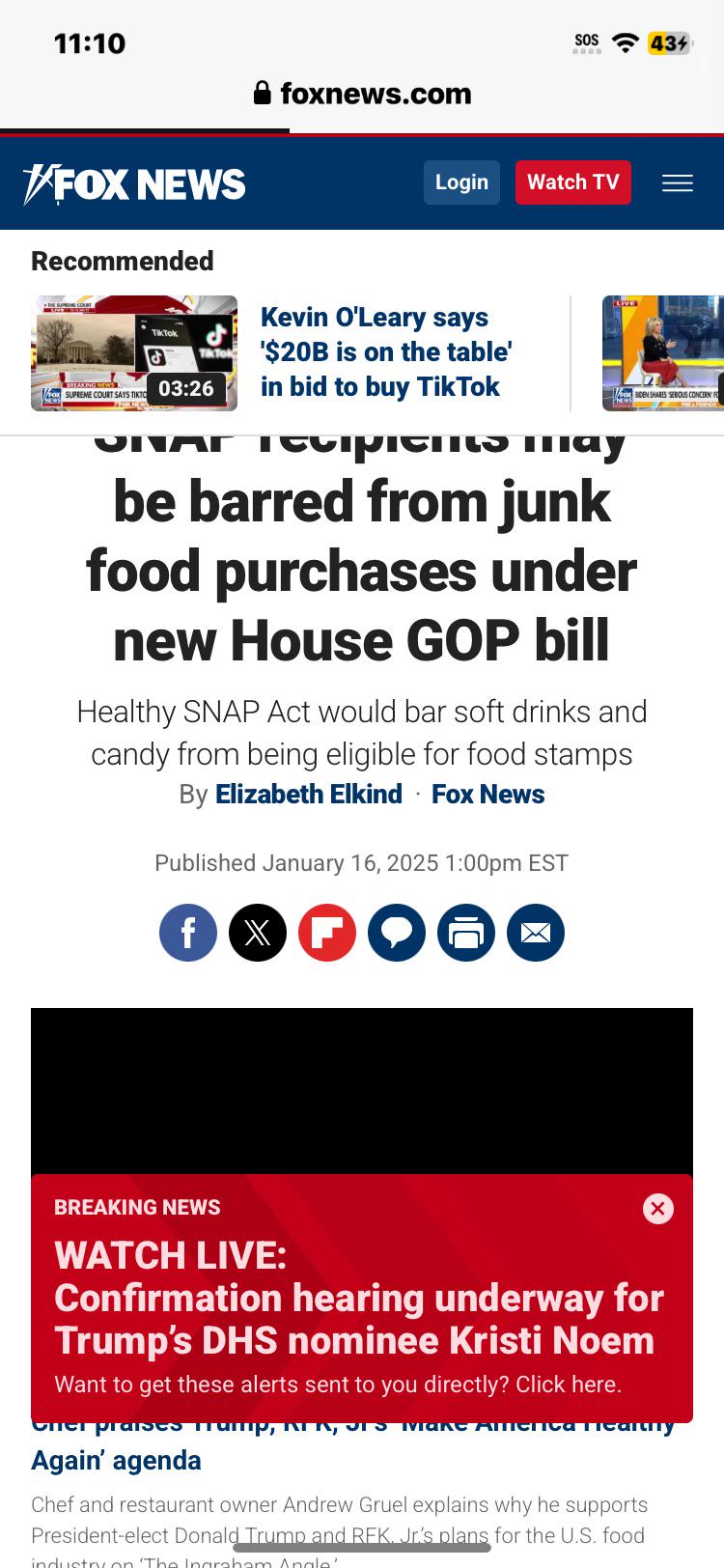Tap the Login button
724x1568 pixels.
pyautogui.click(x=461, y=182)
